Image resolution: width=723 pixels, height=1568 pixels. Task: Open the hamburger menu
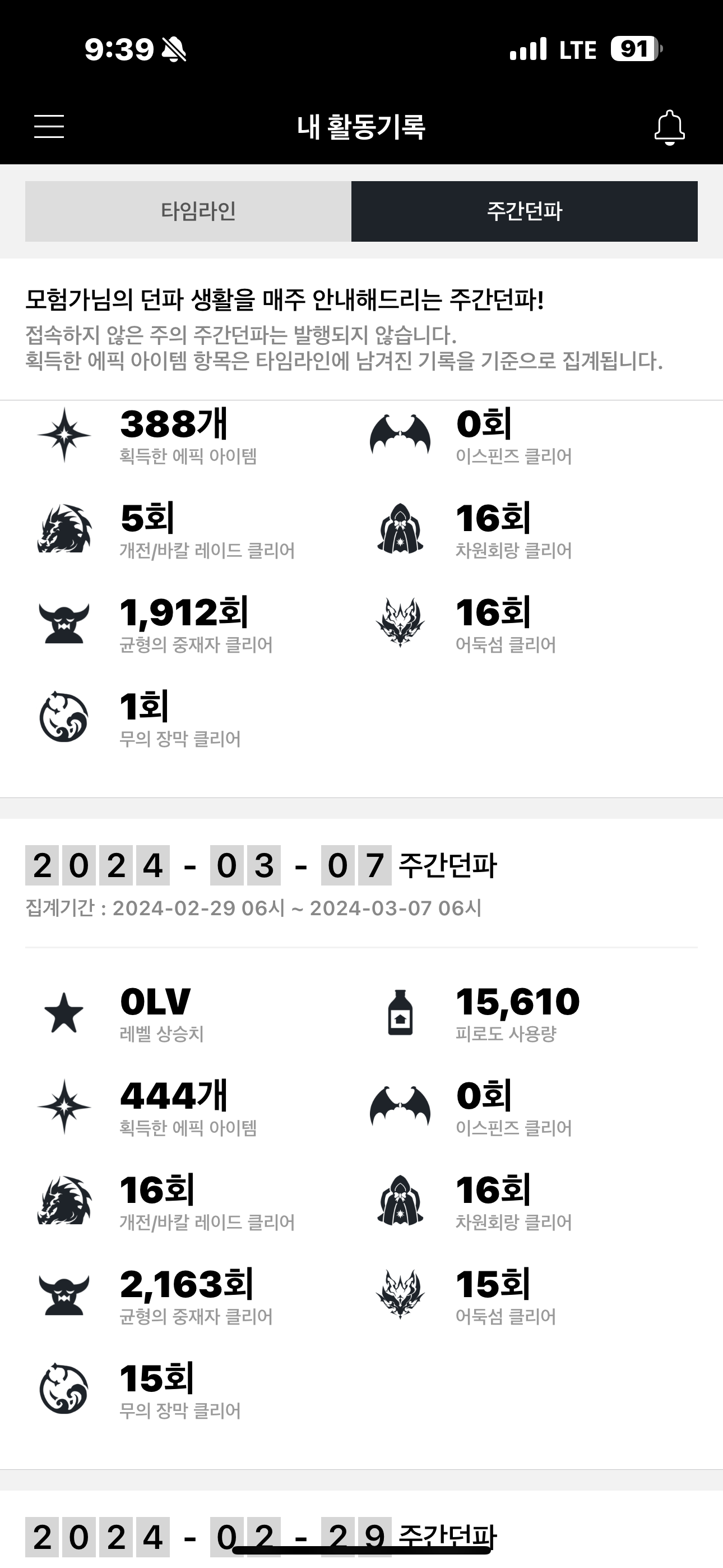49,127
